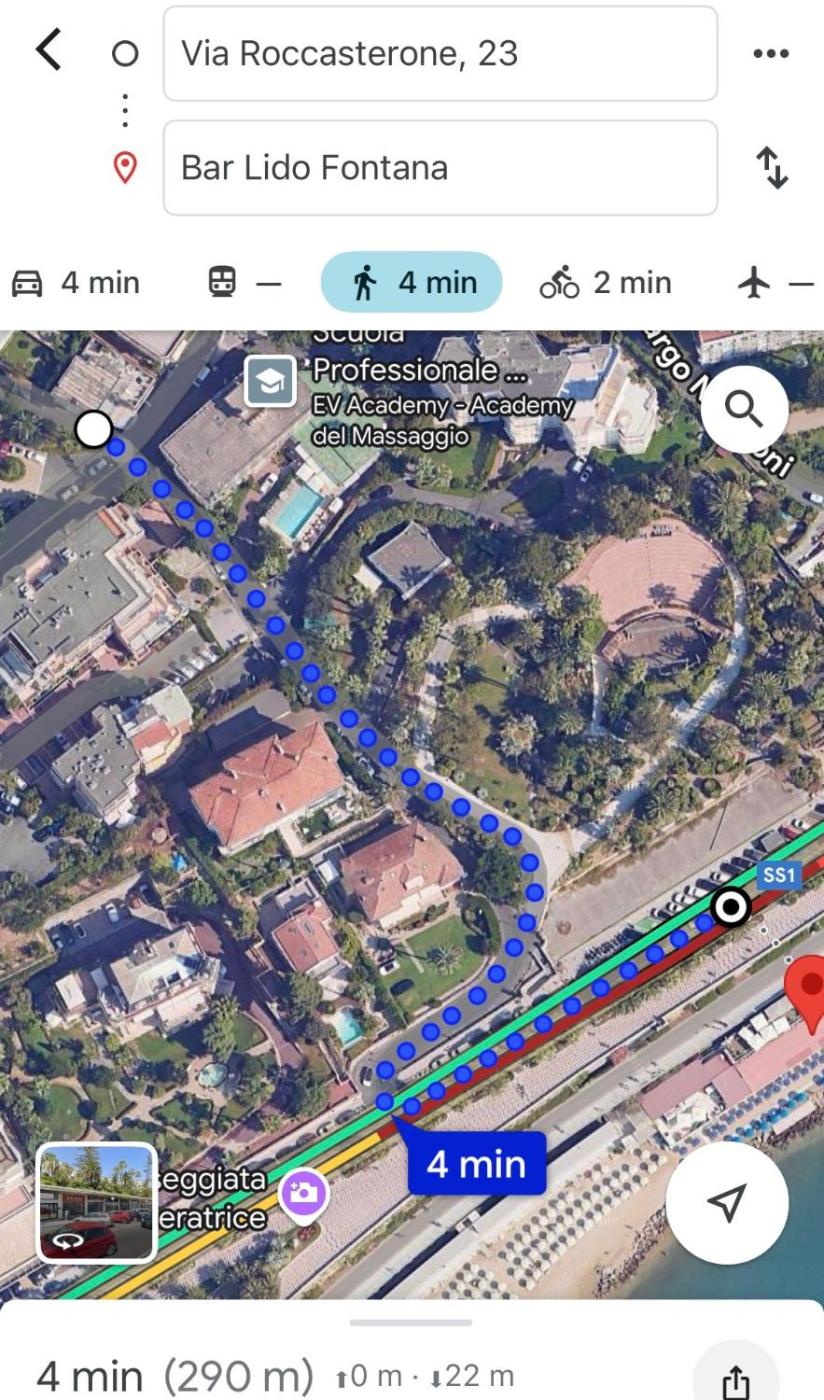Switch to driving directions, 4 min
The height and width of the screenshot is (1400, 824).
click(x=76, y=283)
